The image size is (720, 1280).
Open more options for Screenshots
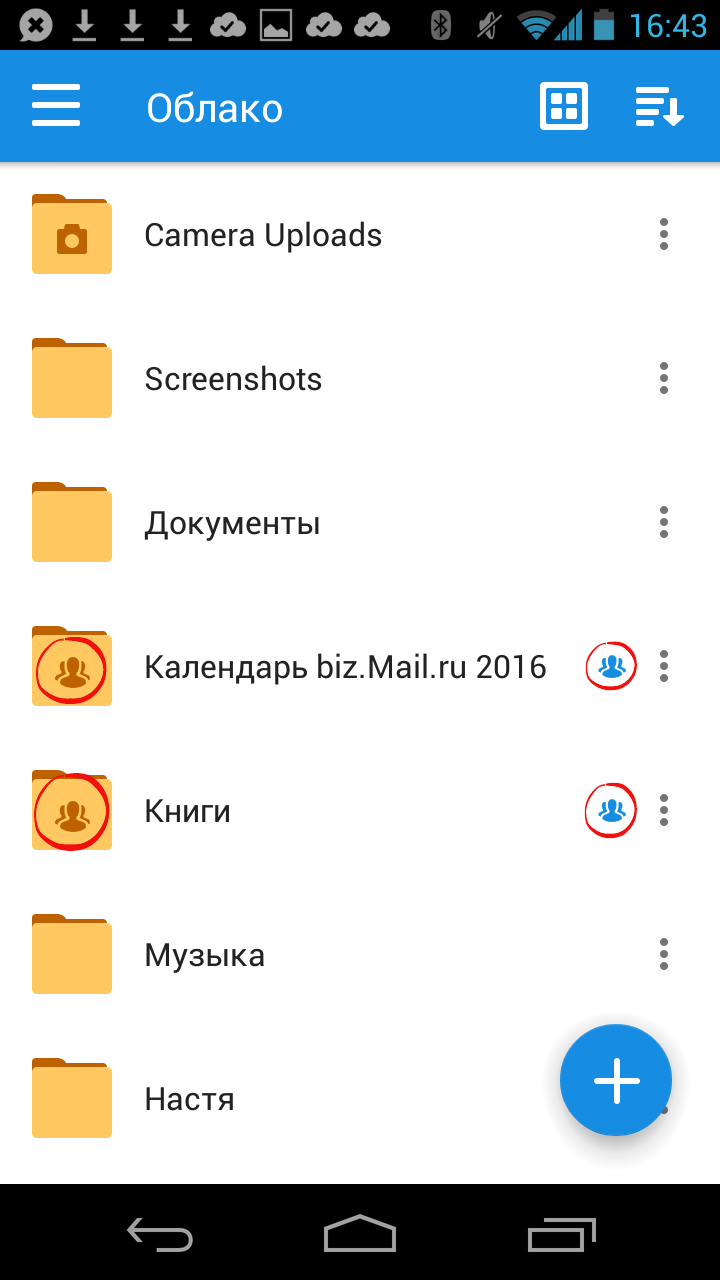click(x=664, y=379)
